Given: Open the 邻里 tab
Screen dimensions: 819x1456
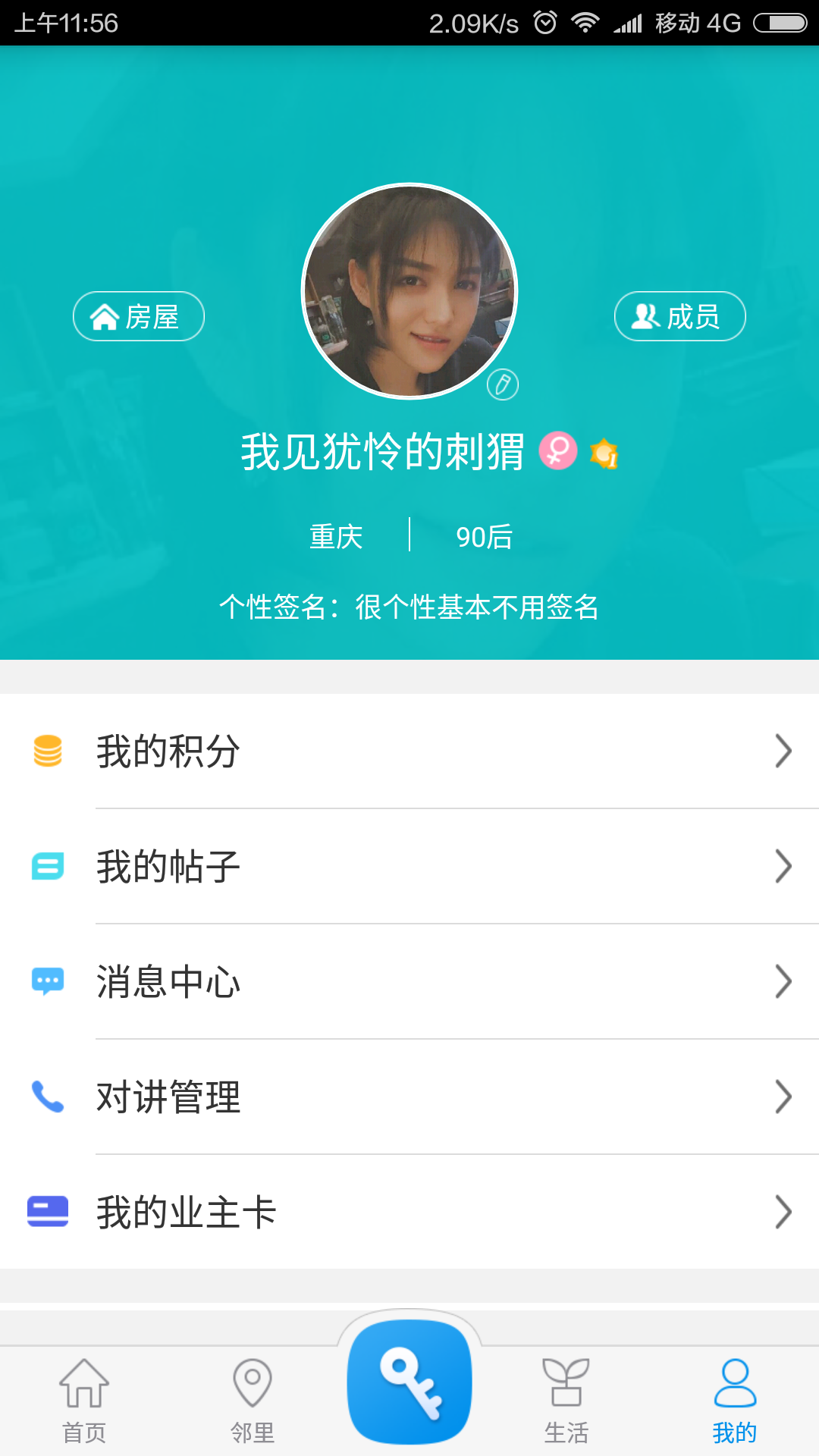Looking at the screenshot, I should click(x=253, y=1403).
